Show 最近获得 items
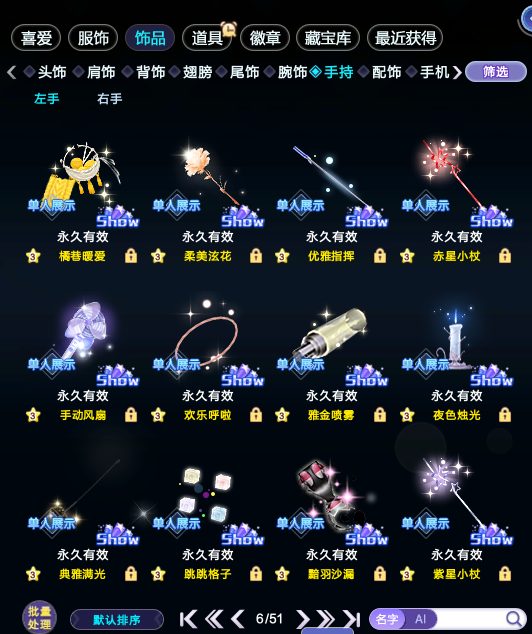The height and width of the screenshot is (634, 532). (x=405, y=38)
